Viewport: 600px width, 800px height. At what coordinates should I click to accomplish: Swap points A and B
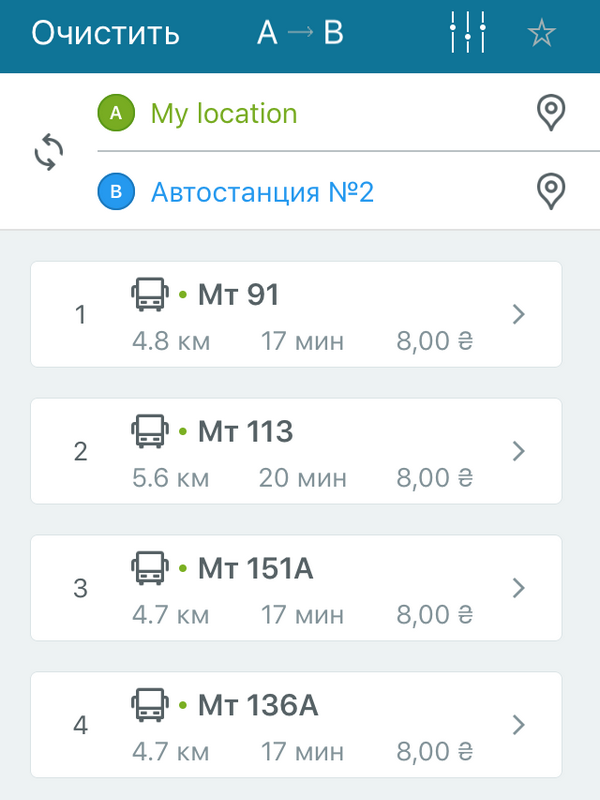(49, 152)
